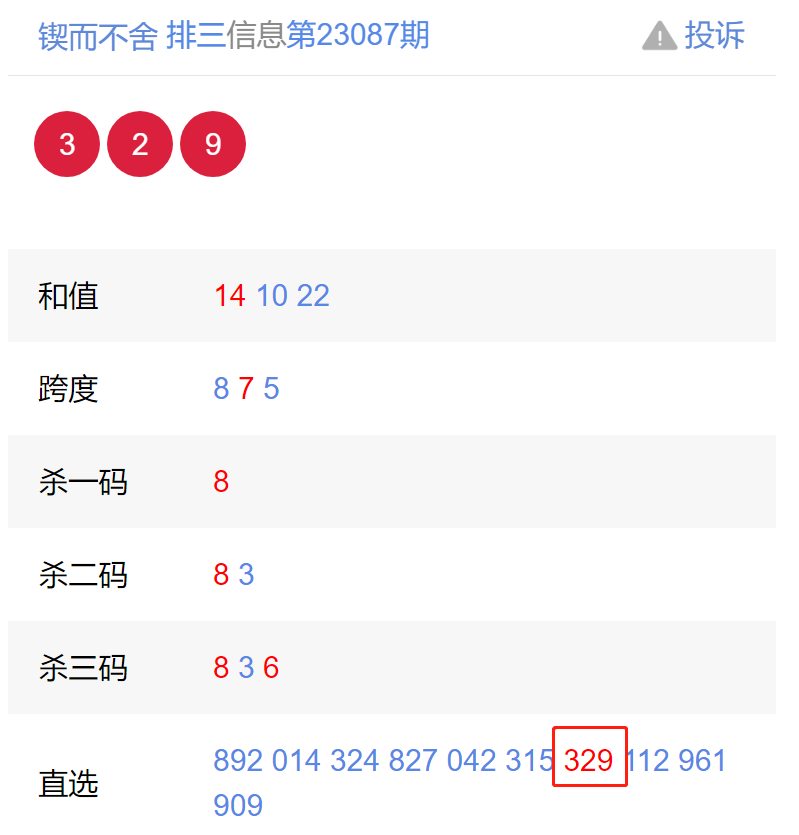Open the 锲而不舍 author link
Viewport: 799px width, 835px height.
coord(98,36)
